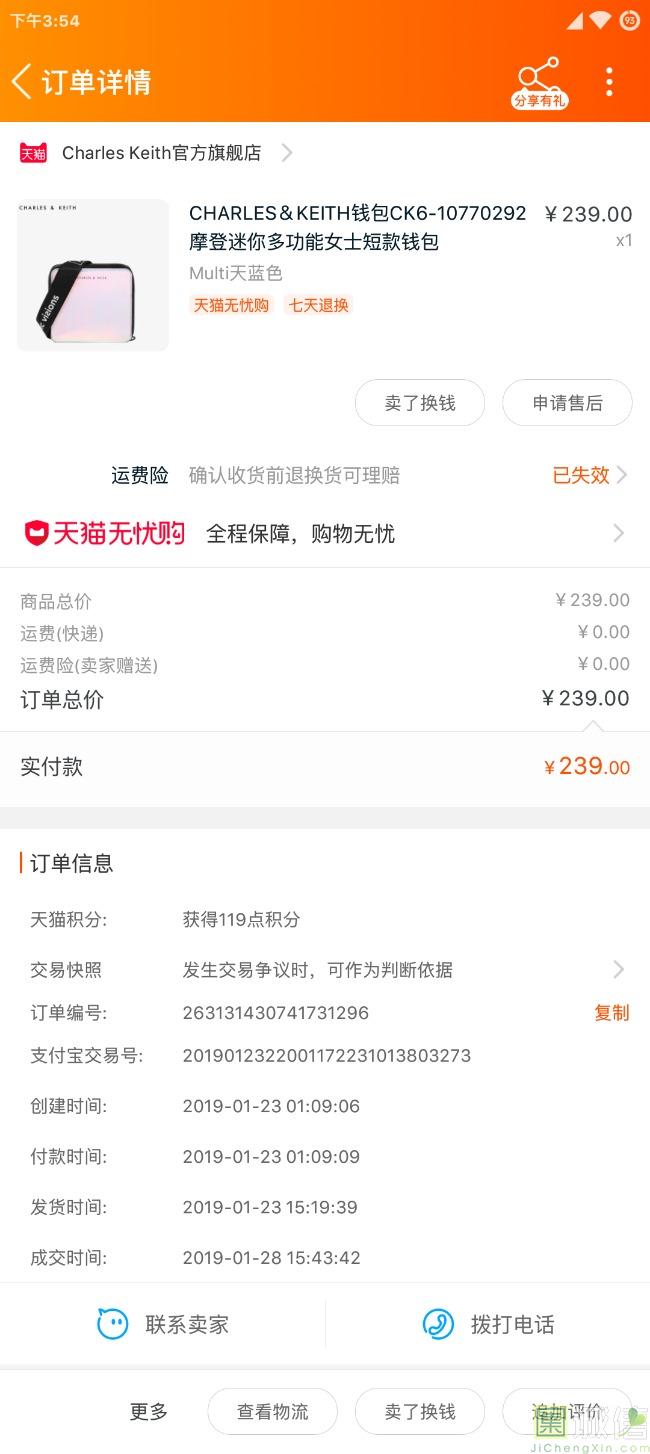Tap the 分享有礼 share icon
Viewport: 650px width, 1454px height.
pyautogui.click(x=539, y=82)
